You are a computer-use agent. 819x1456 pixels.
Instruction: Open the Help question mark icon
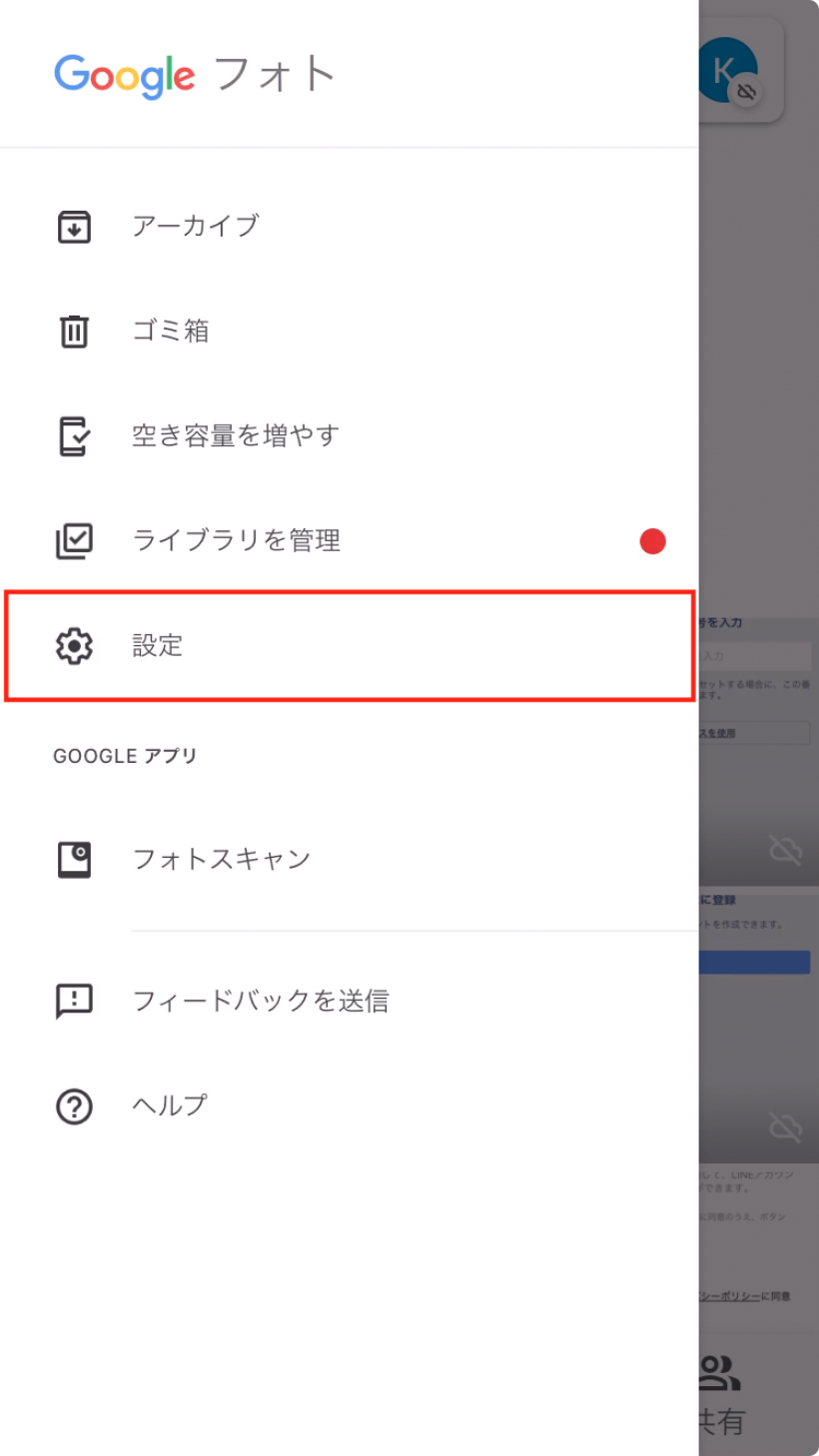pos(73,1105)
